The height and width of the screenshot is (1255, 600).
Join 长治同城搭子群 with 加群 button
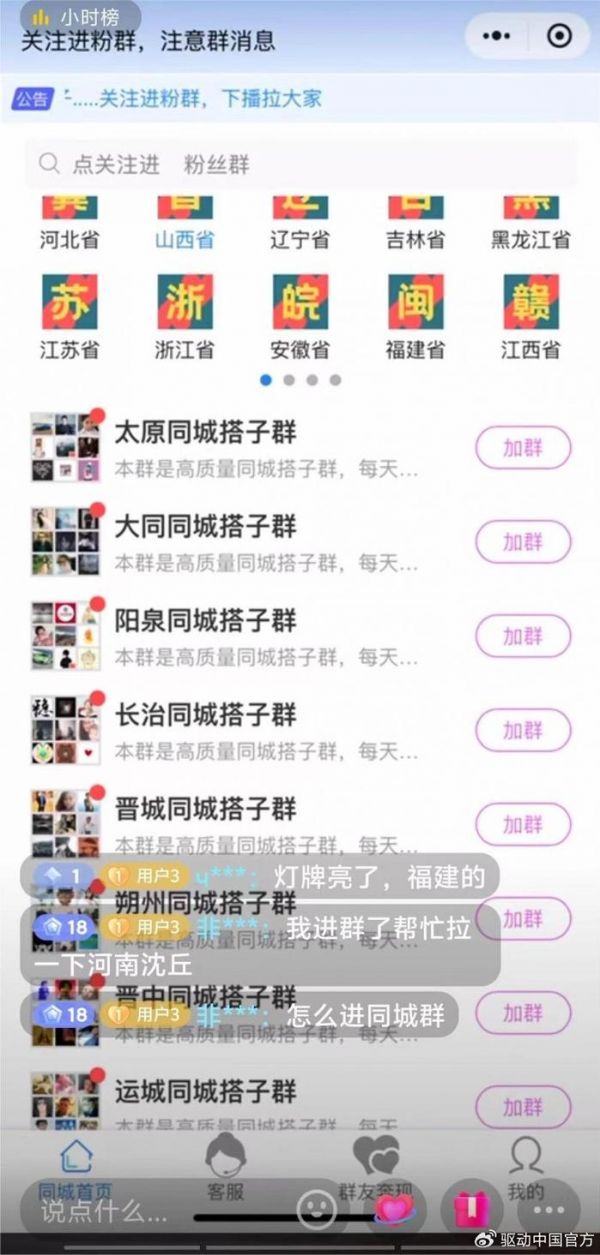point(522,730)
